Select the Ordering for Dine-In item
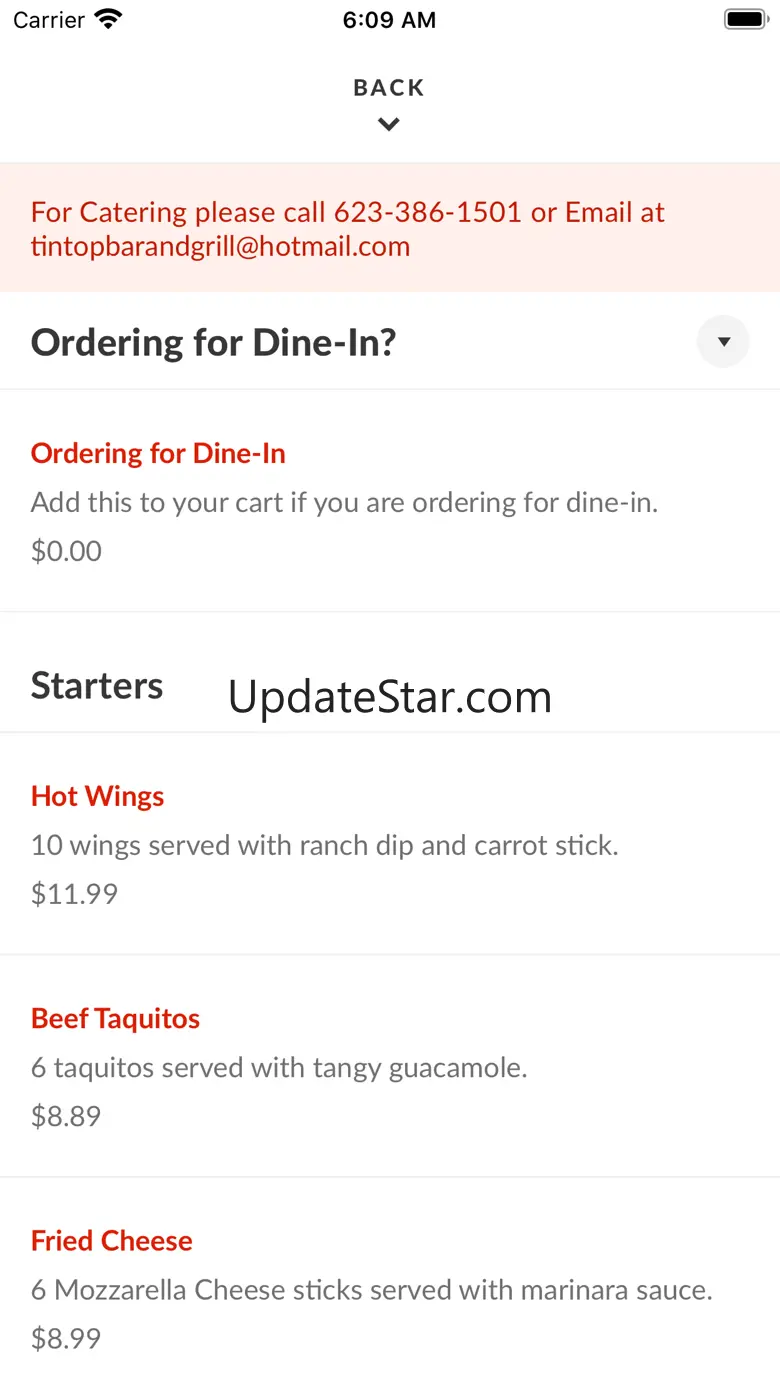This screenshot has height=1387, width=780. (x=390, y=501)
